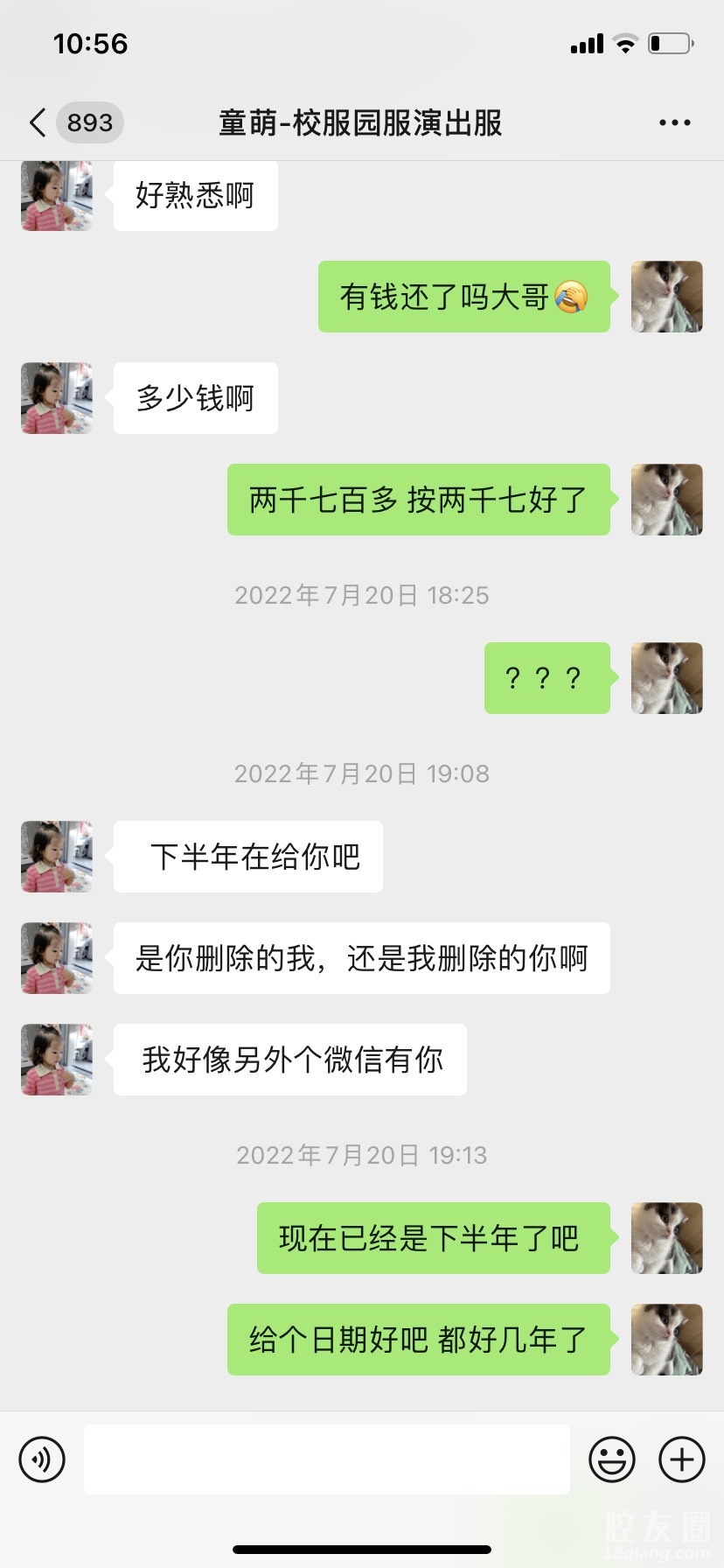The height and width of the screenshot is (1568, 724).
Task: Open the emoji sticker panel
Action: click(x=612, y=1459)
